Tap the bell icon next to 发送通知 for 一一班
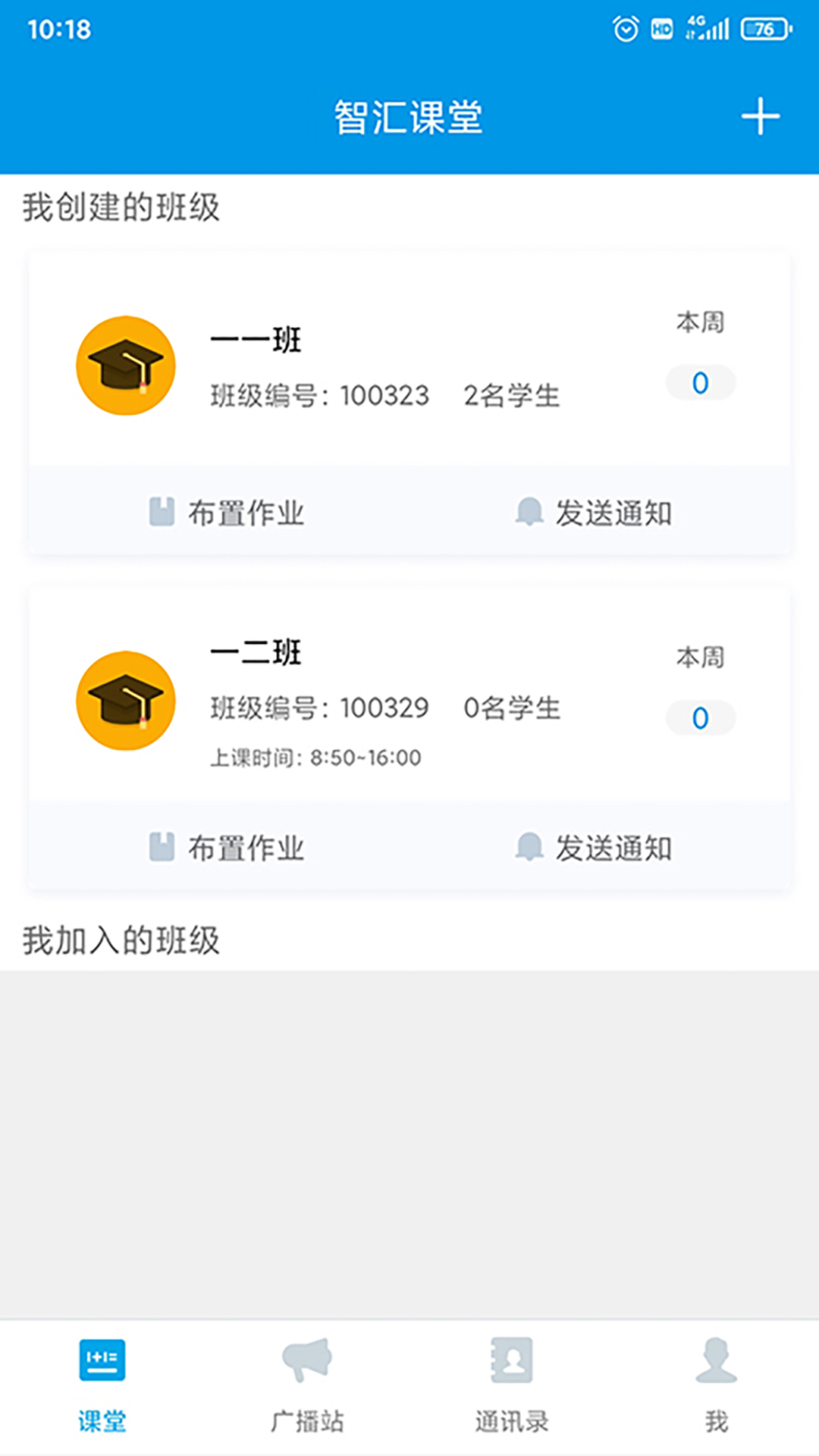The height and width of the screenshot is (1456, 819). point(528,512)
